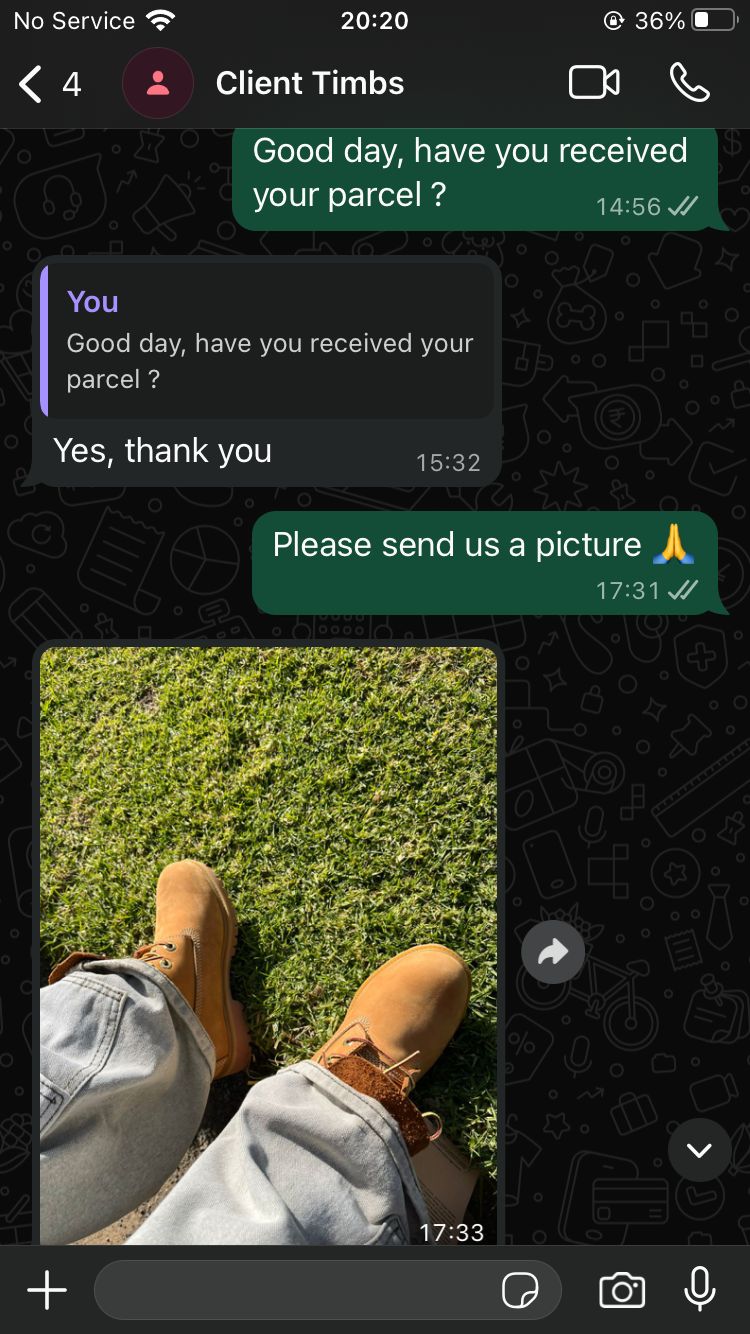The height and width of the screenshot is (1334, 750).
Task: Open the attachment plus menu
Action: (47, 1291)
